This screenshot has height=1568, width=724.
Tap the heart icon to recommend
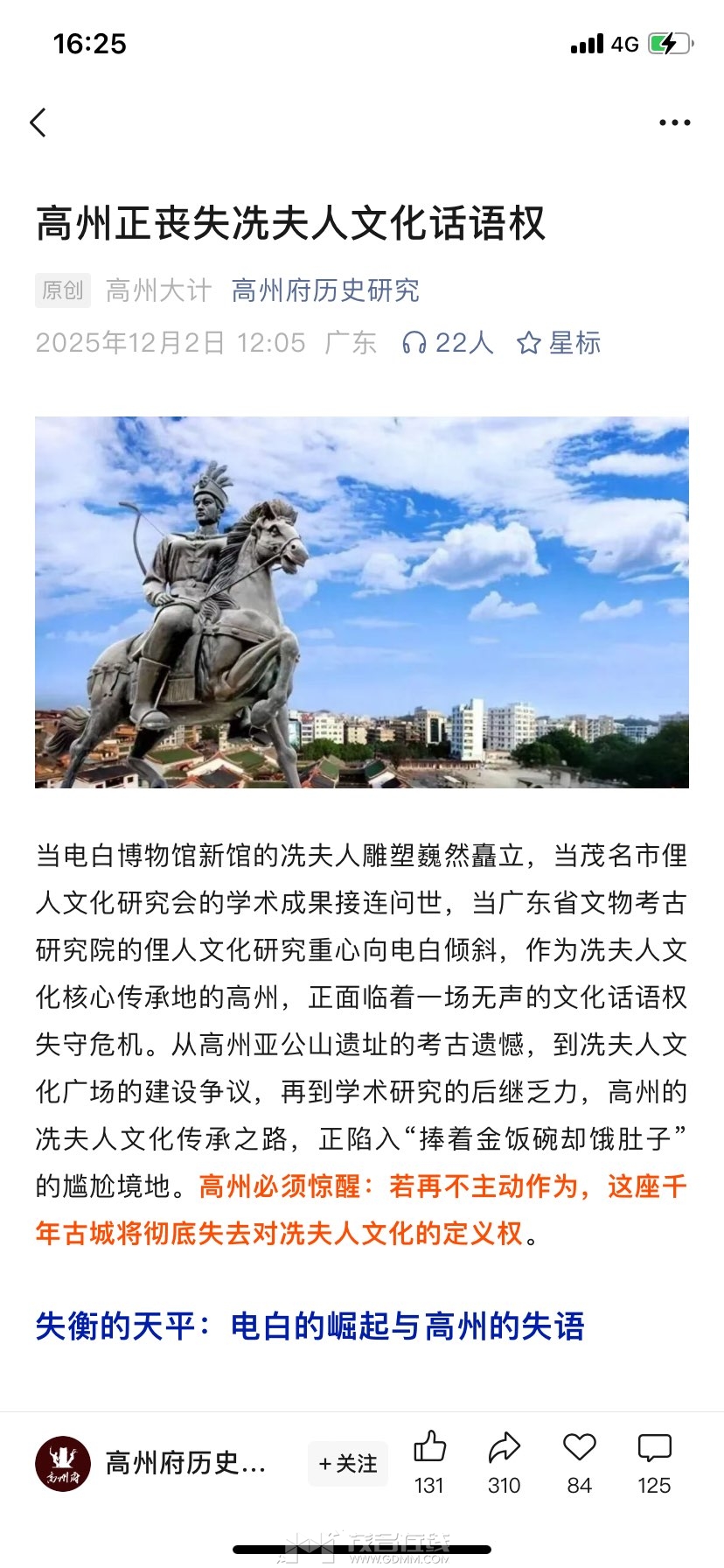click(x=579, y=1449)
